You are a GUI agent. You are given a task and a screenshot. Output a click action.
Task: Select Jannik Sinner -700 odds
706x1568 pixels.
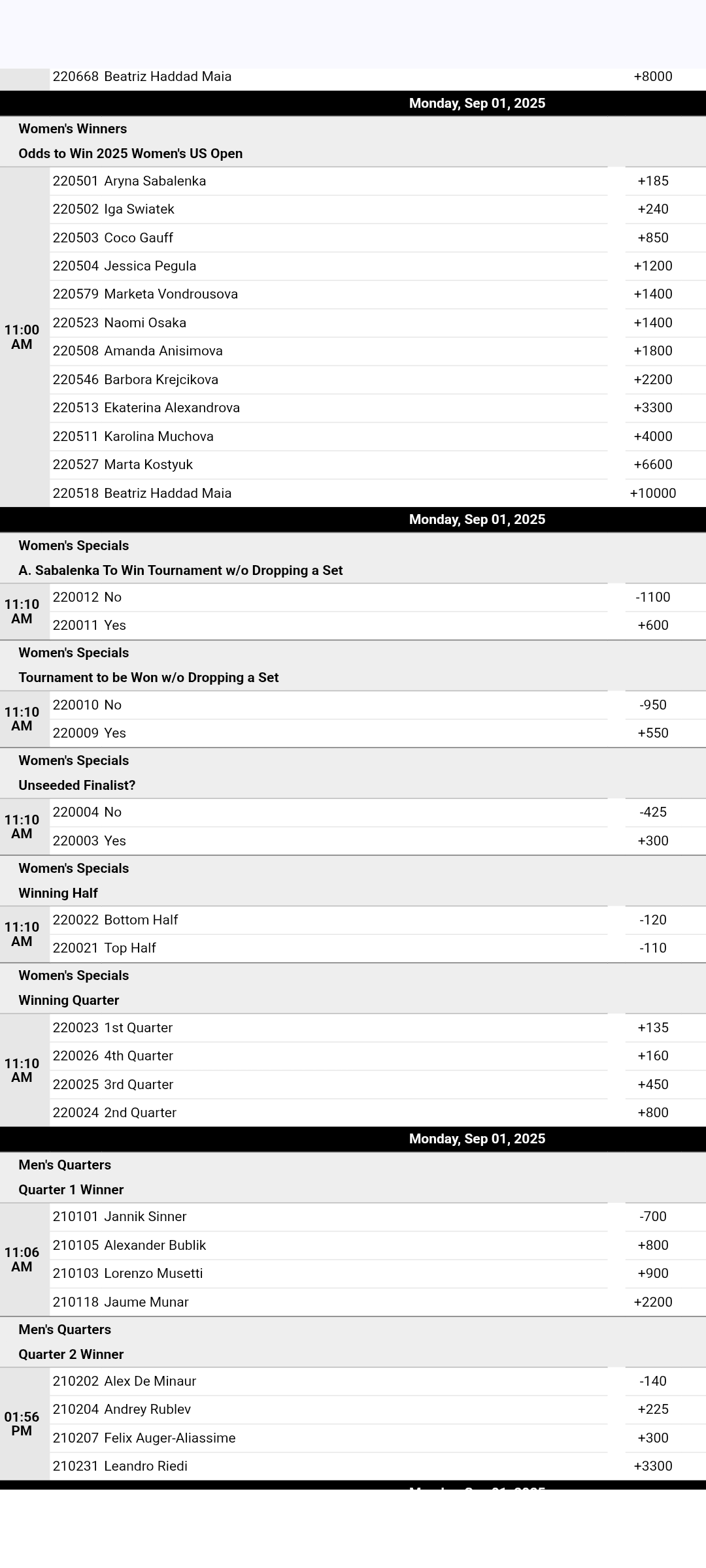652,1217
